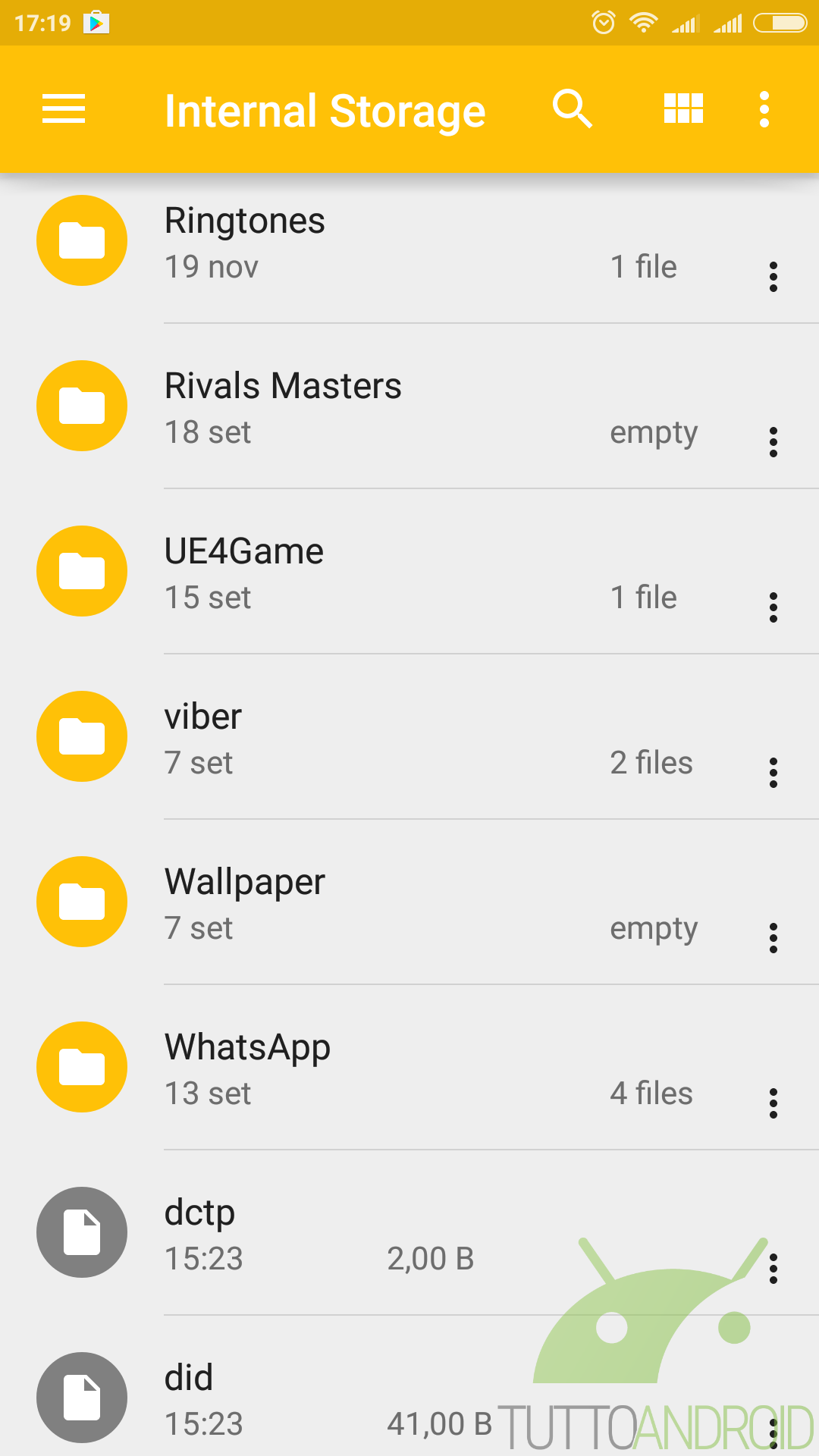Show options for the UE4Game folder
This screenshot has width=819, height=1456.
tap(773, 607)
